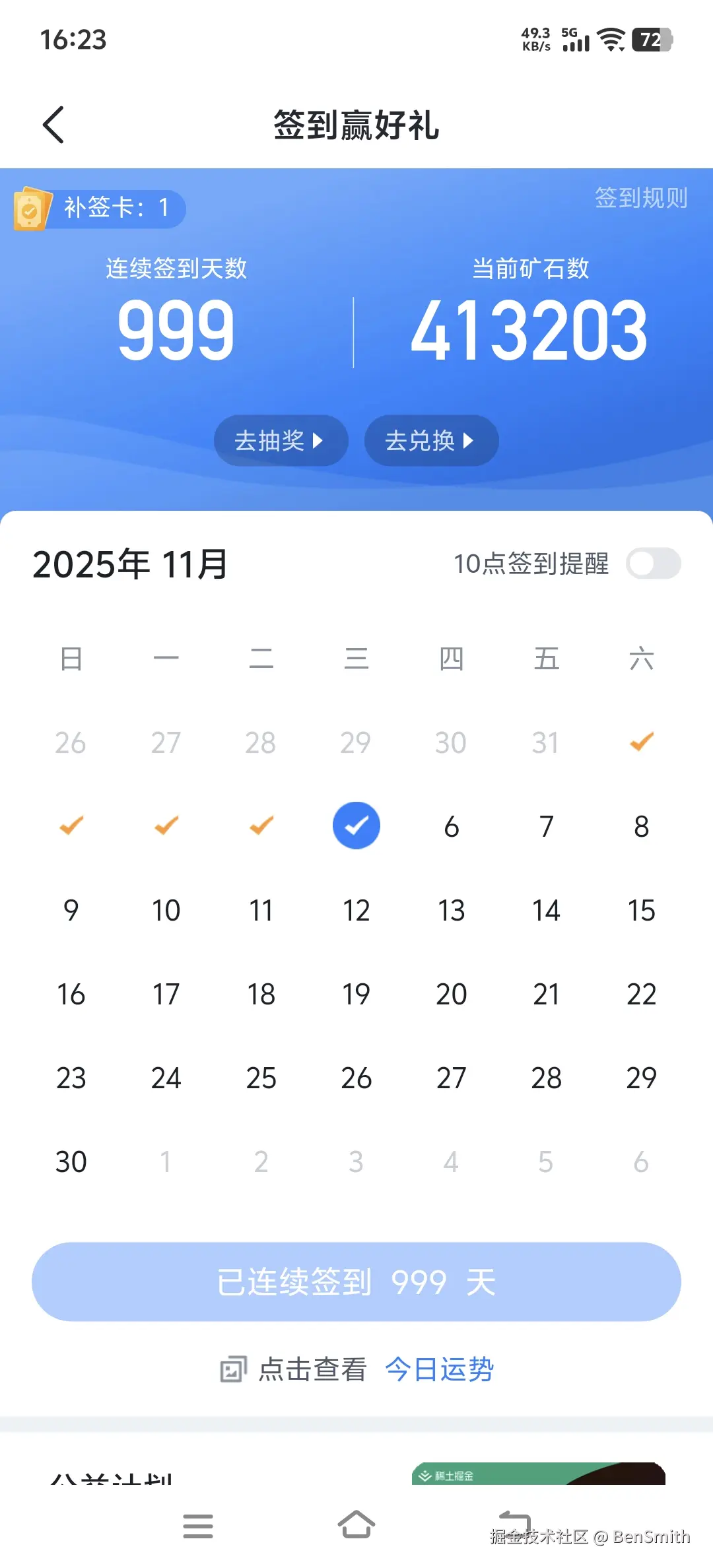The height and width of the screenshot is (1568, 713).
Task: Select November 6 on the calendar
Action: tap(451, 826)
